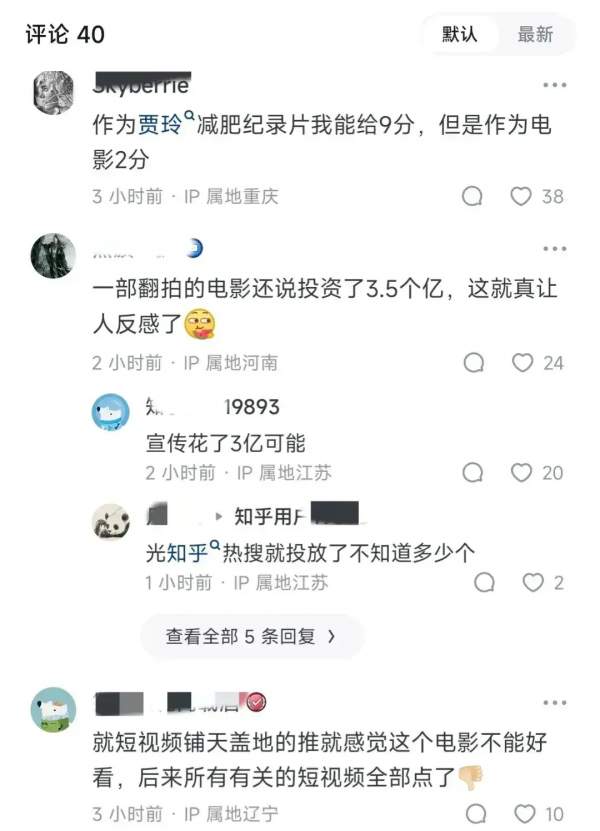
Task: Open the overflow menu on the 贾玲减肥纪录片 comment
Action: click(554, 86)
